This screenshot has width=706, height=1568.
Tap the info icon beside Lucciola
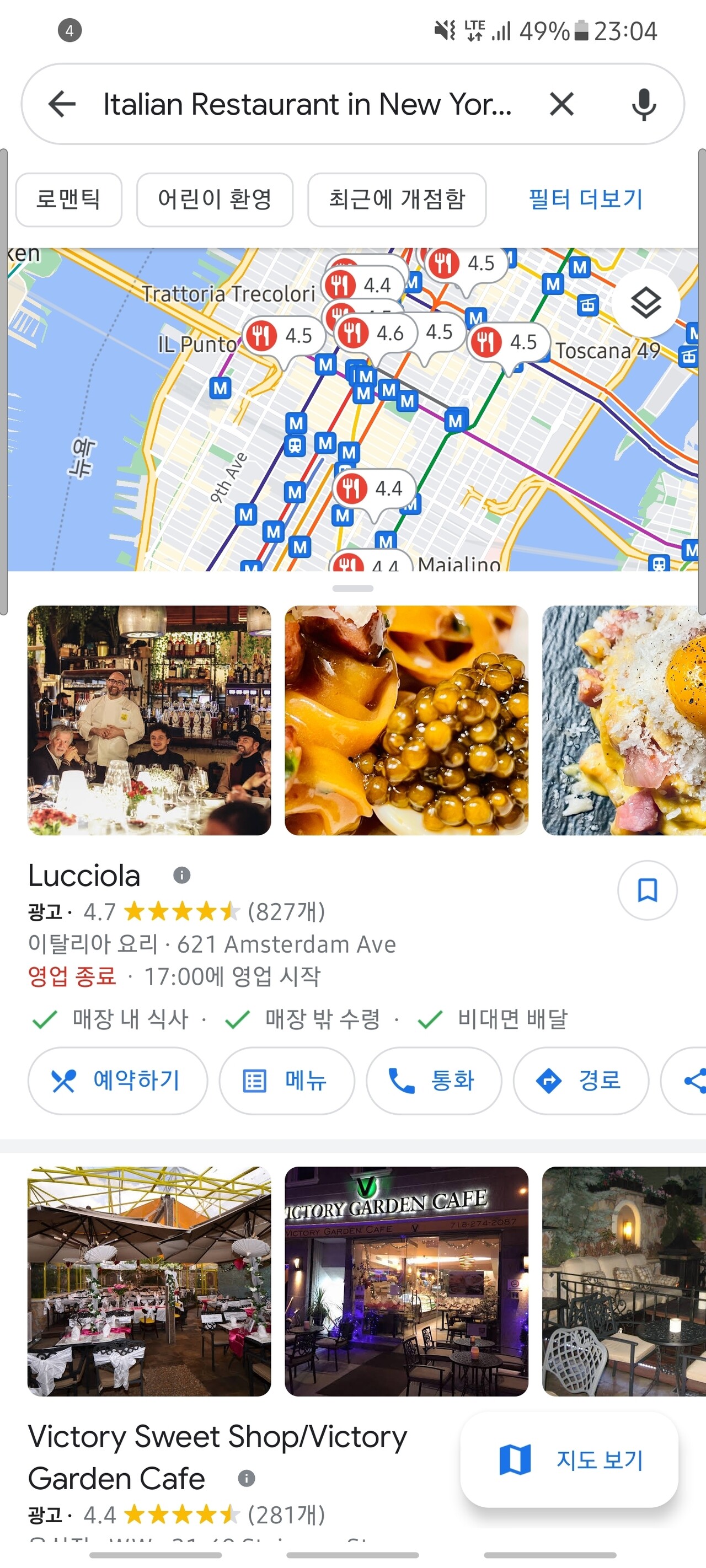coord(181,875)
